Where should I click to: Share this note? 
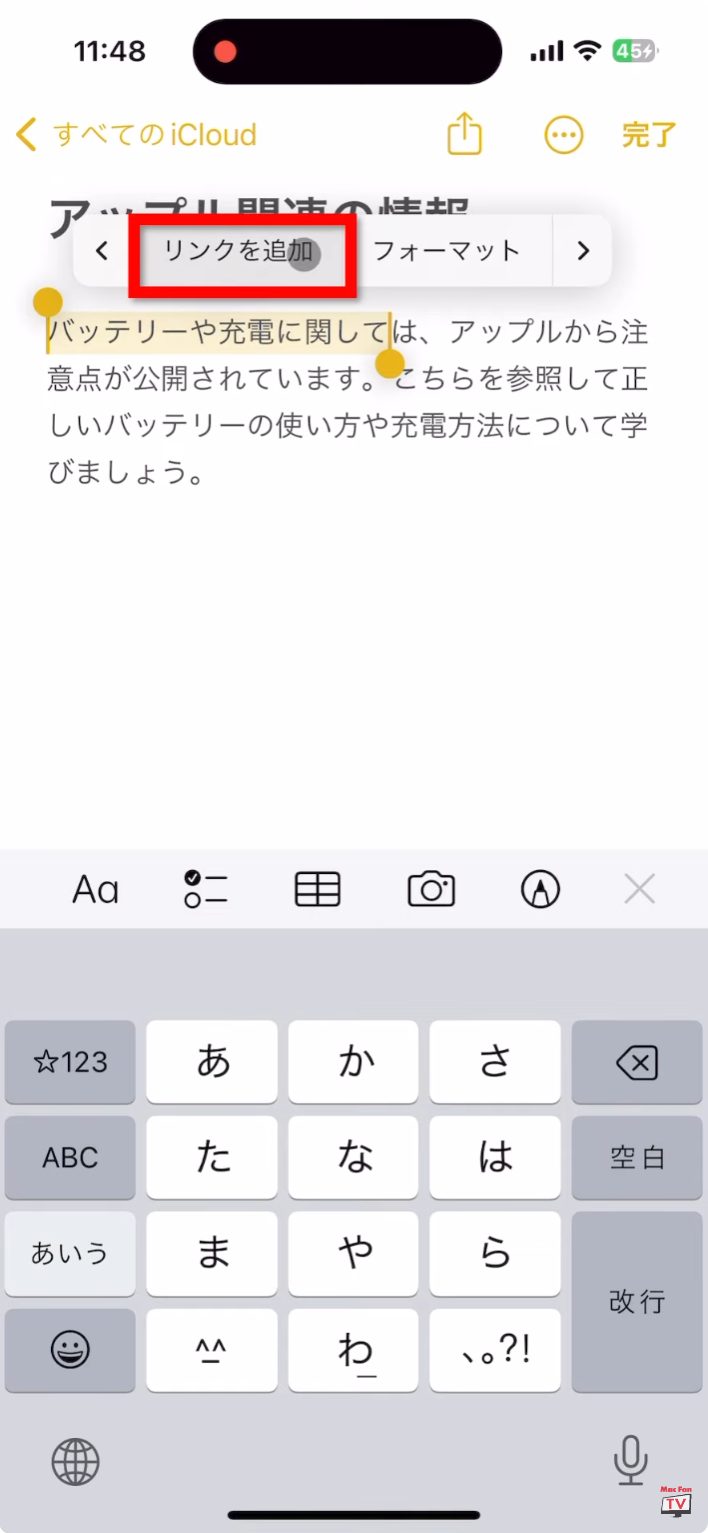point(464,134)
